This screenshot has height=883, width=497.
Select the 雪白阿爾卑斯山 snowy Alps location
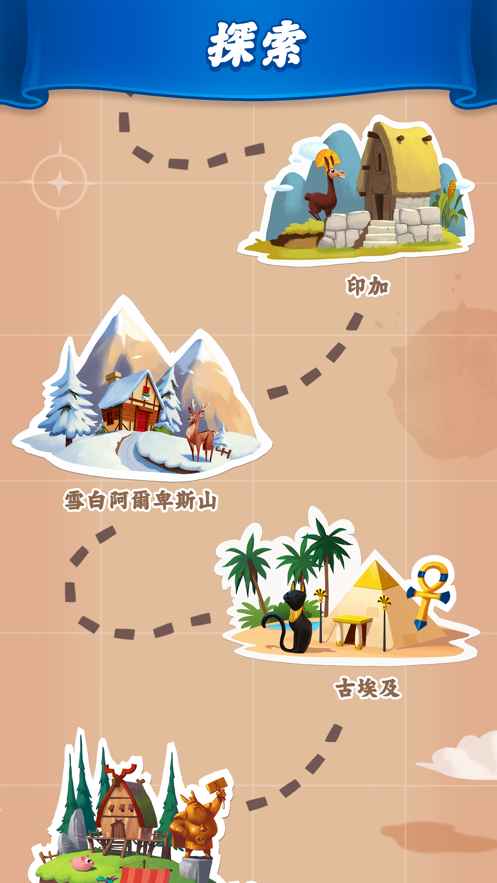tap(142, 387)
